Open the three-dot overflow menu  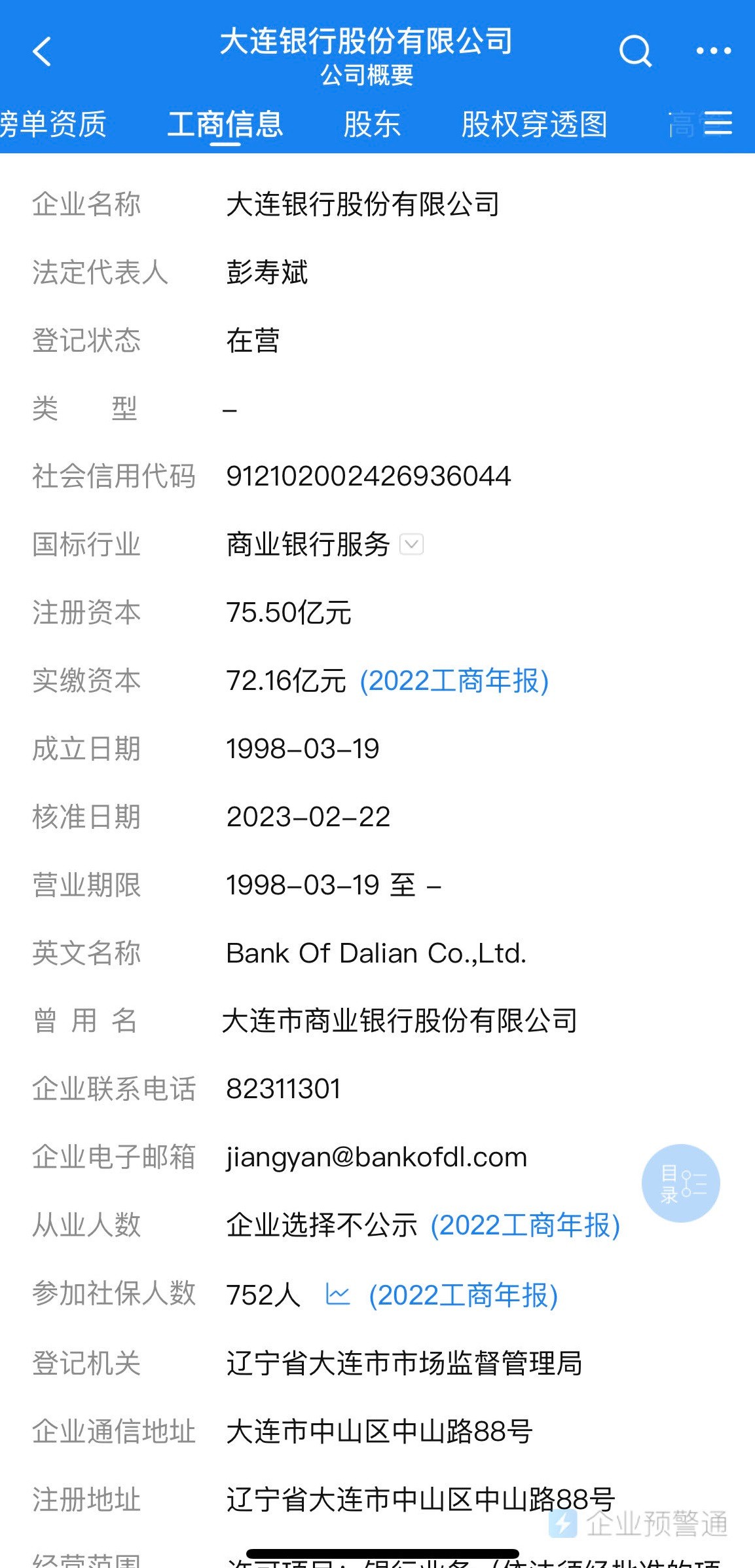point(713,51)
